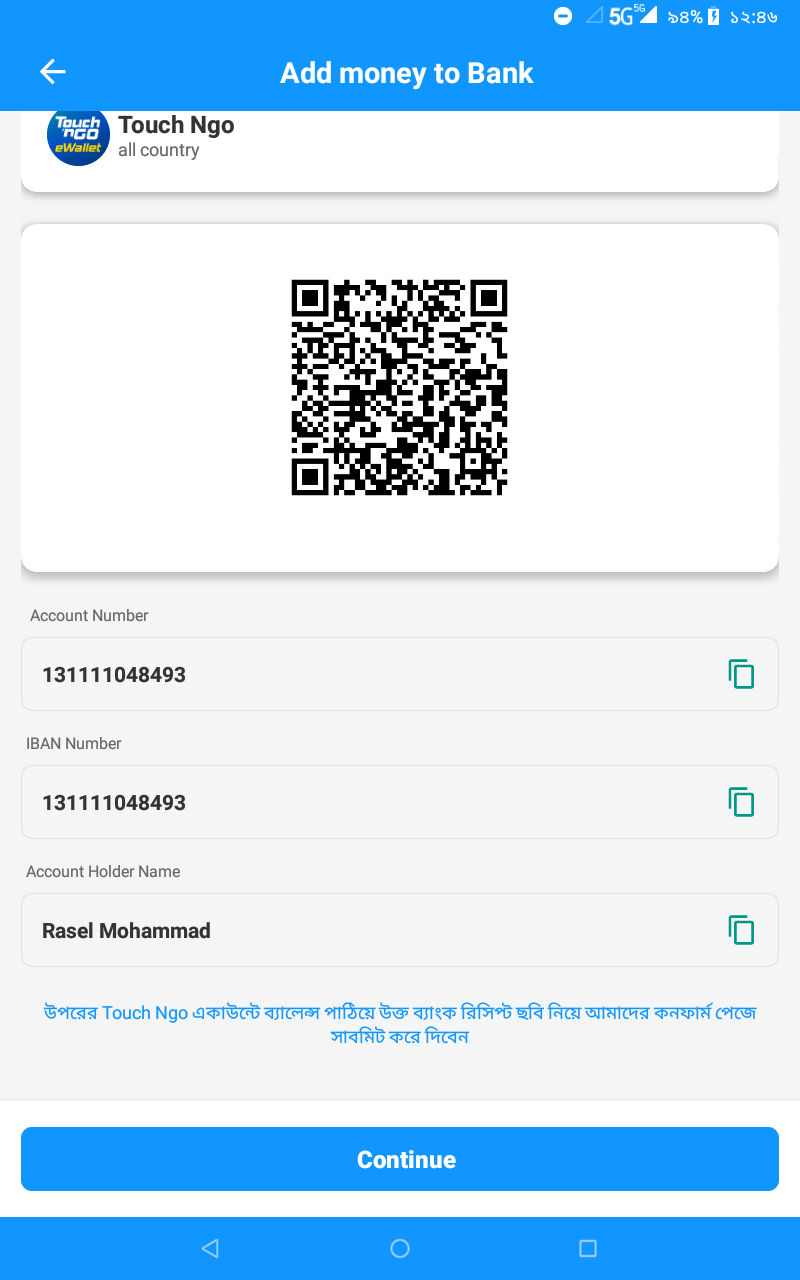Tap the Continue button

400,1159
